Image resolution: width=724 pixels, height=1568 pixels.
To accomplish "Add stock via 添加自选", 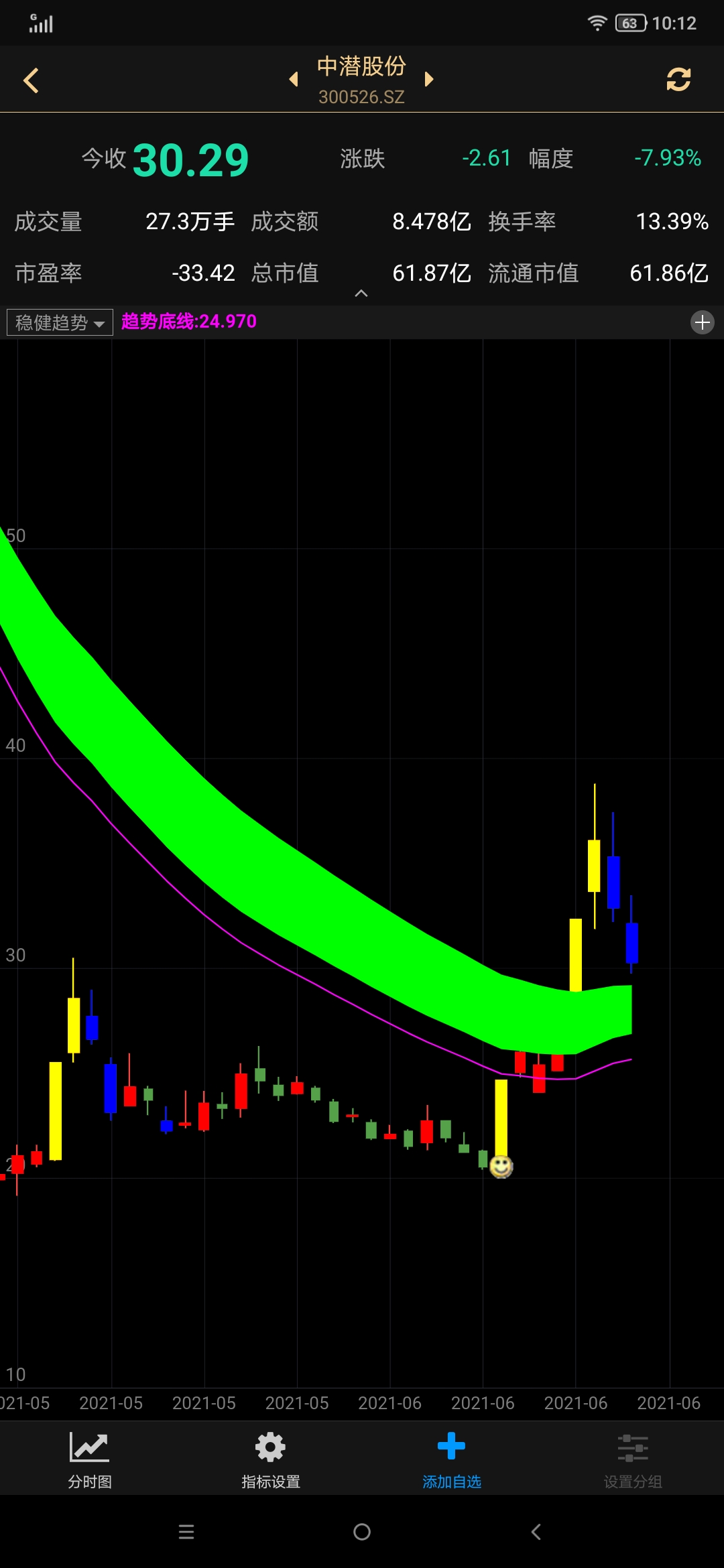I will [451, 1459].
